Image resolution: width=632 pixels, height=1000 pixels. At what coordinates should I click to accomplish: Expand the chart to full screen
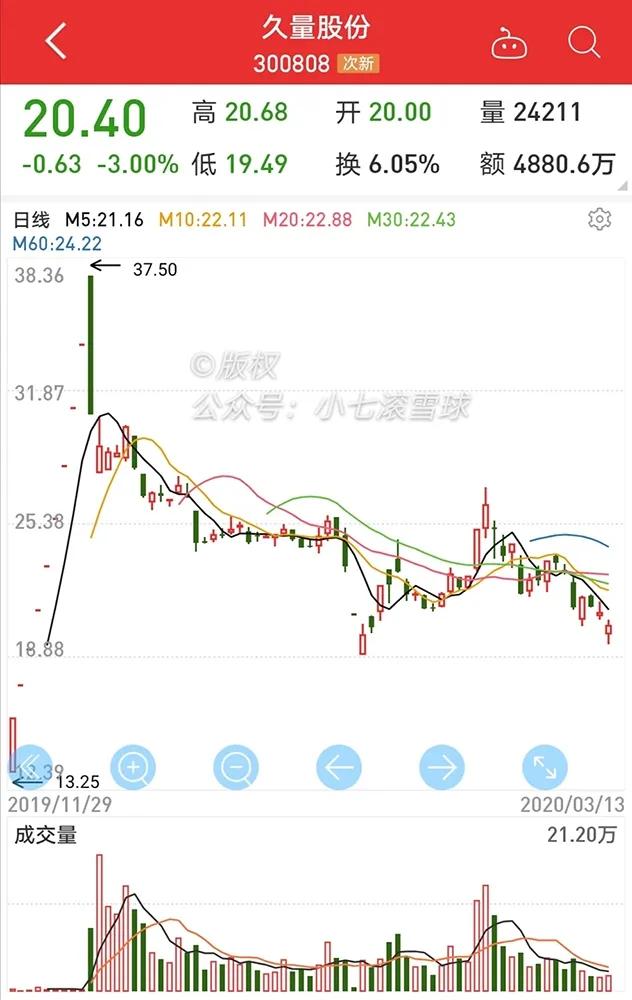[545, 768]
